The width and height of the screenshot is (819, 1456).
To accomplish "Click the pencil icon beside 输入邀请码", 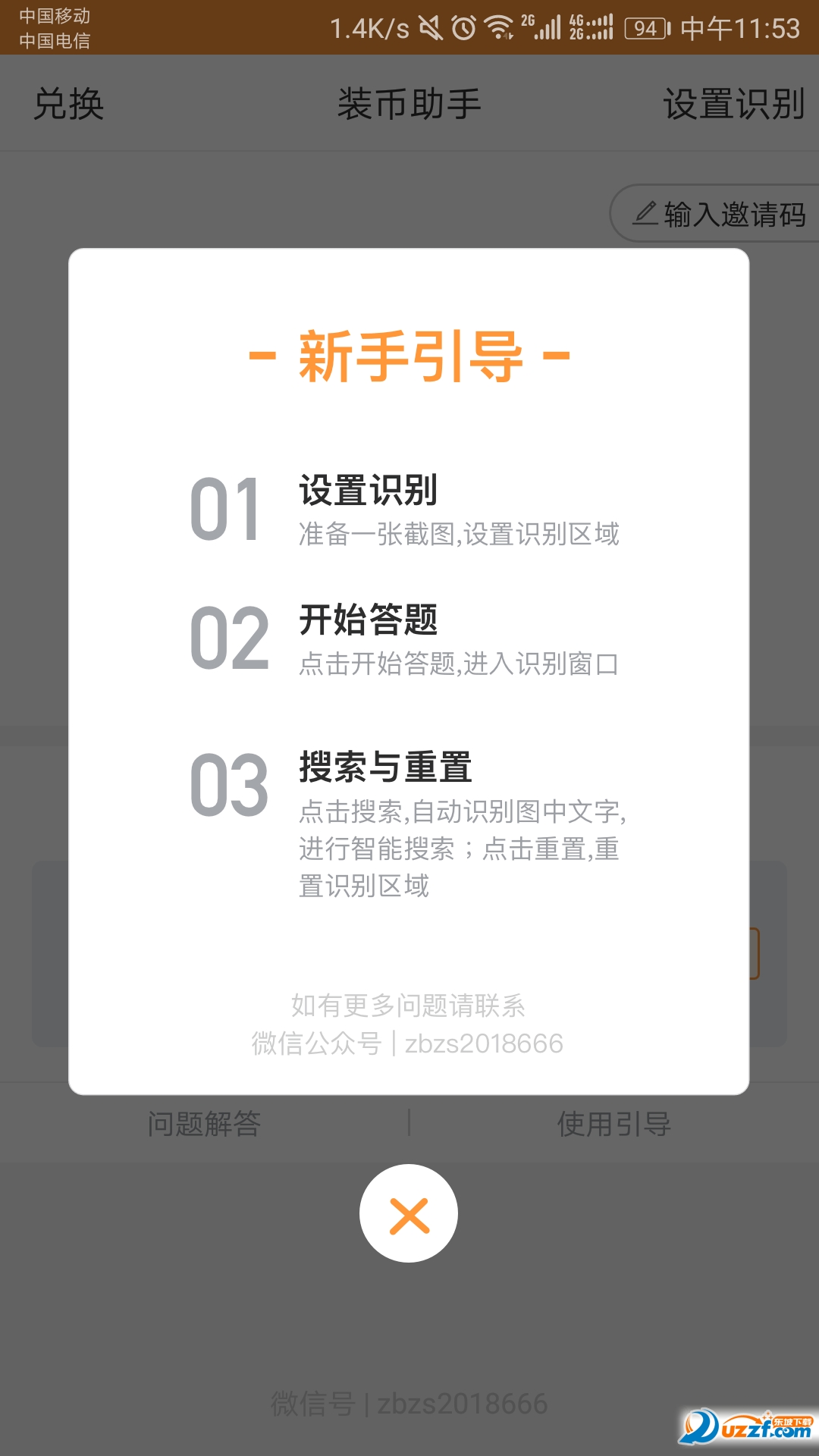I will click(x=644, y=213).
